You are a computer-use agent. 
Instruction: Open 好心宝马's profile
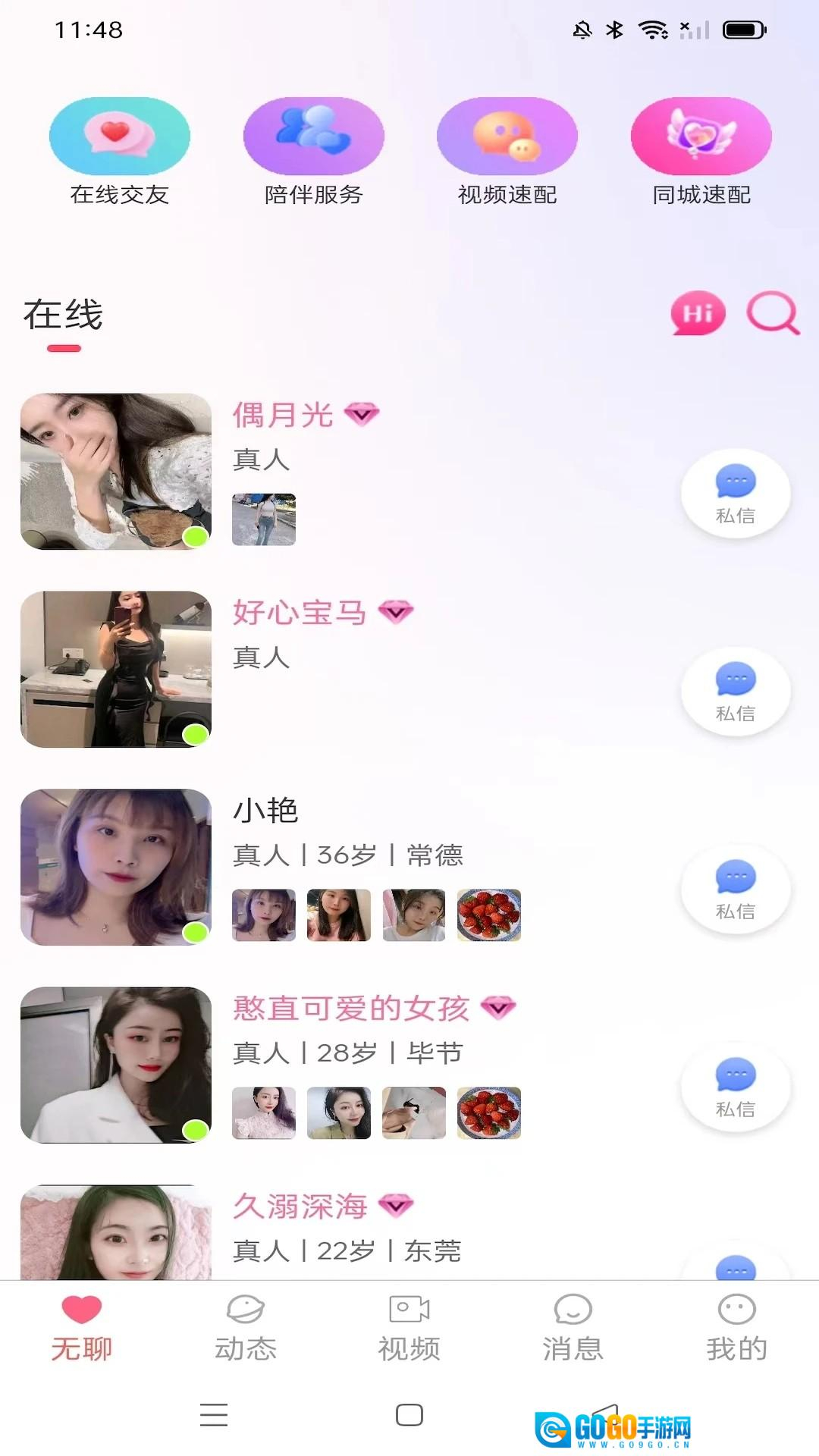coord(116,669)
